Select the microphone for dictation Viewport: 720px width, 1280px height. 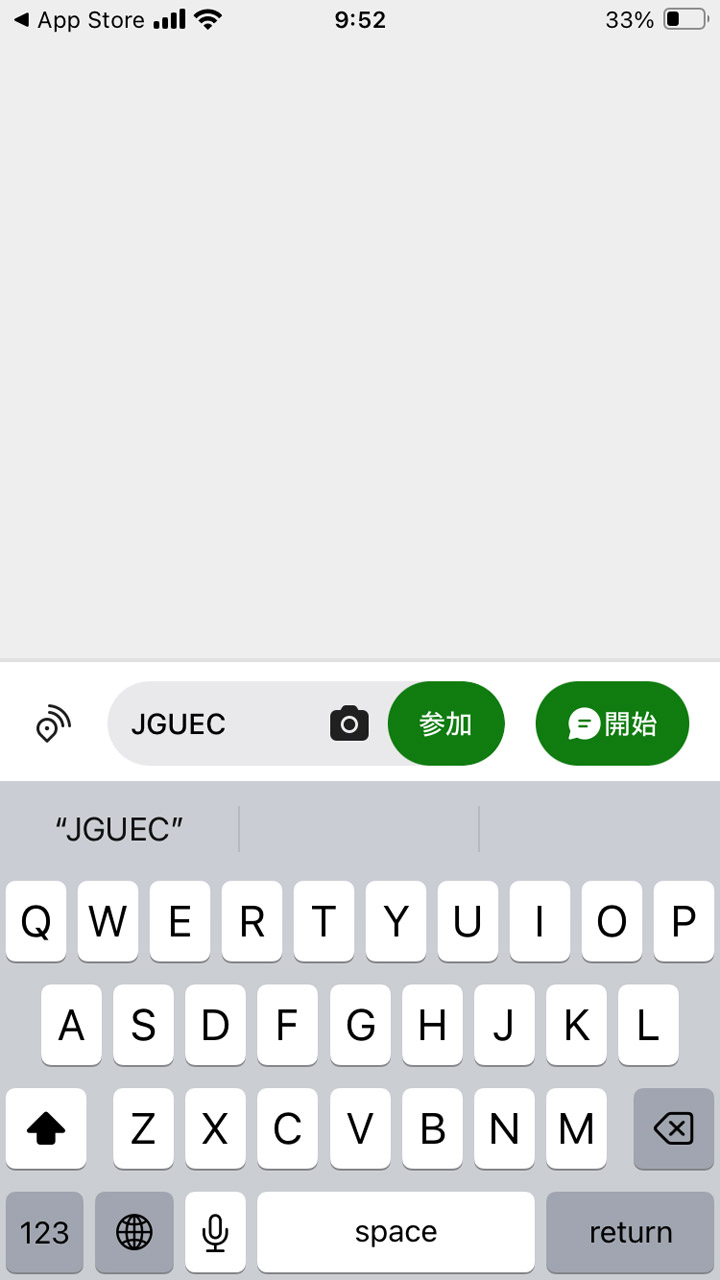pyautogui.click(x=215, y=1231)
